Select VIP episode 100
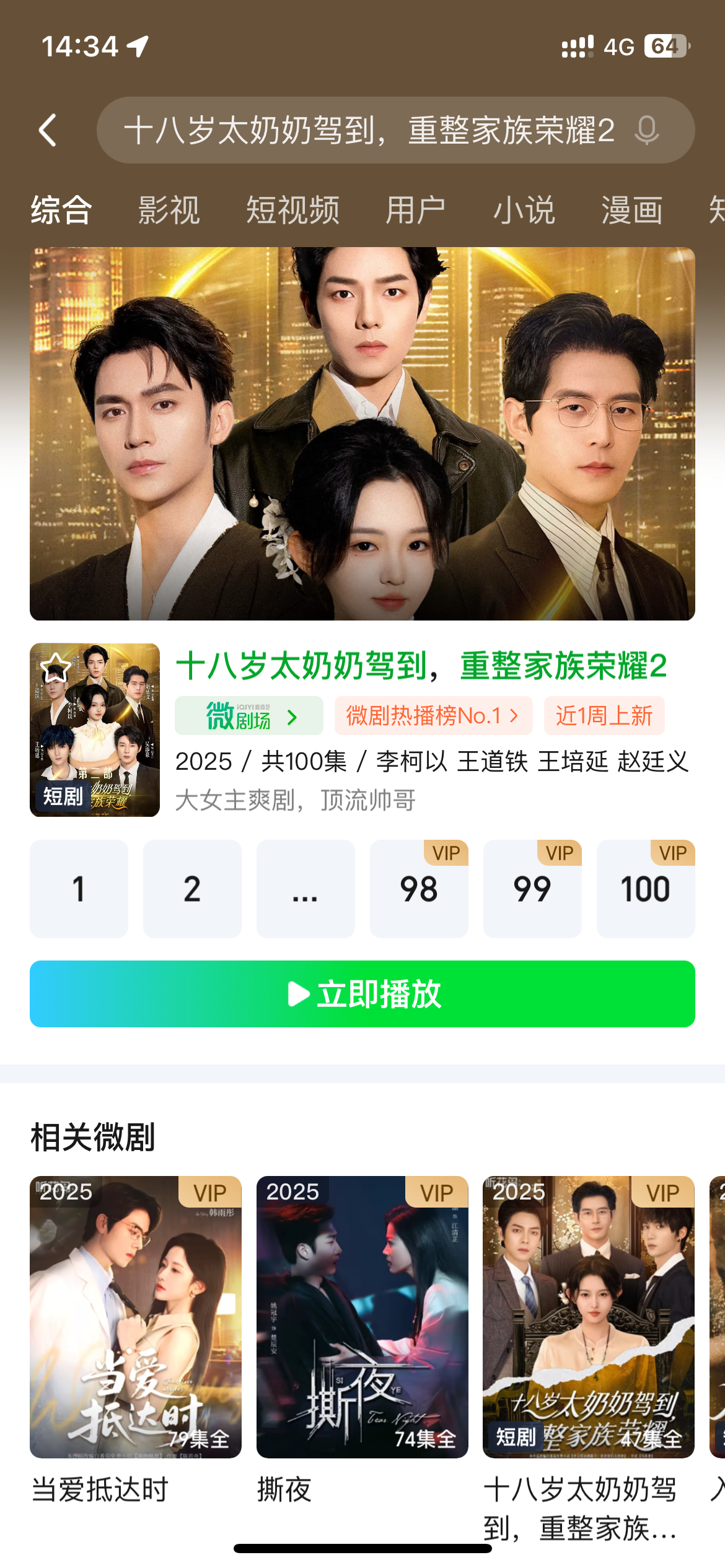This screenshot has height=1568, width=725. point(646,889)
